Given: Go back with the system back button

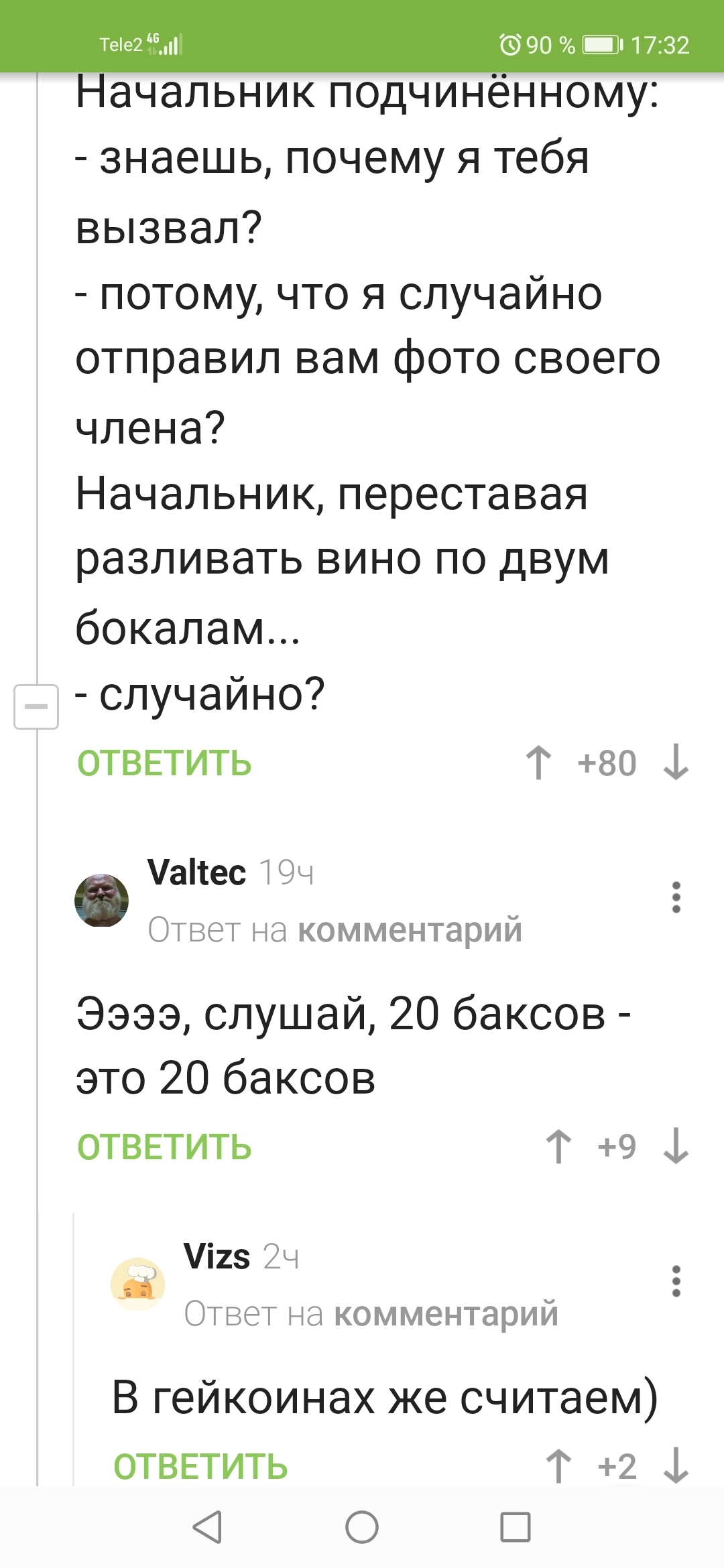Looking at the screenshot, I should [207, 1527].
